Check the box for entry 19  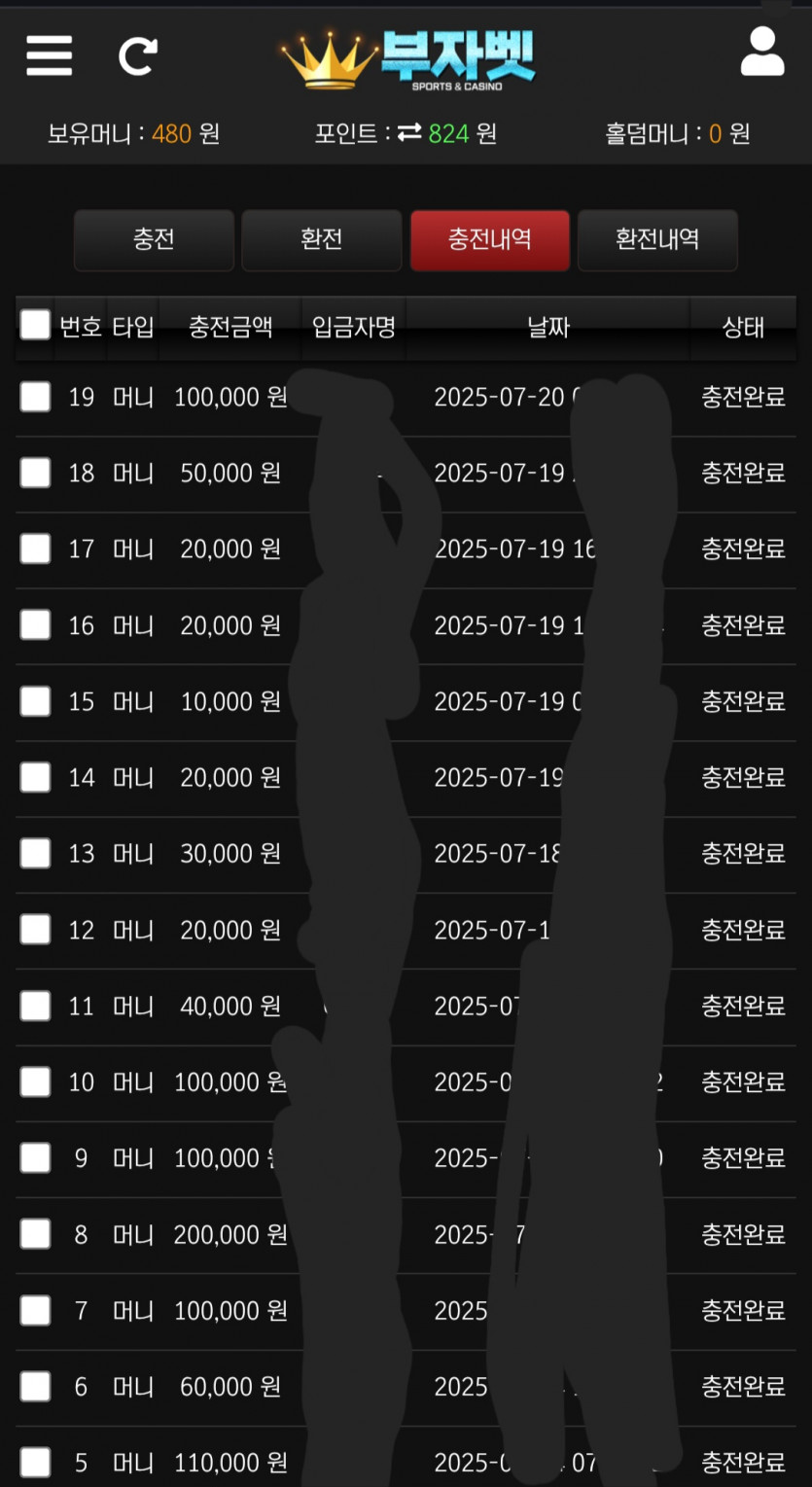(35, 397)
